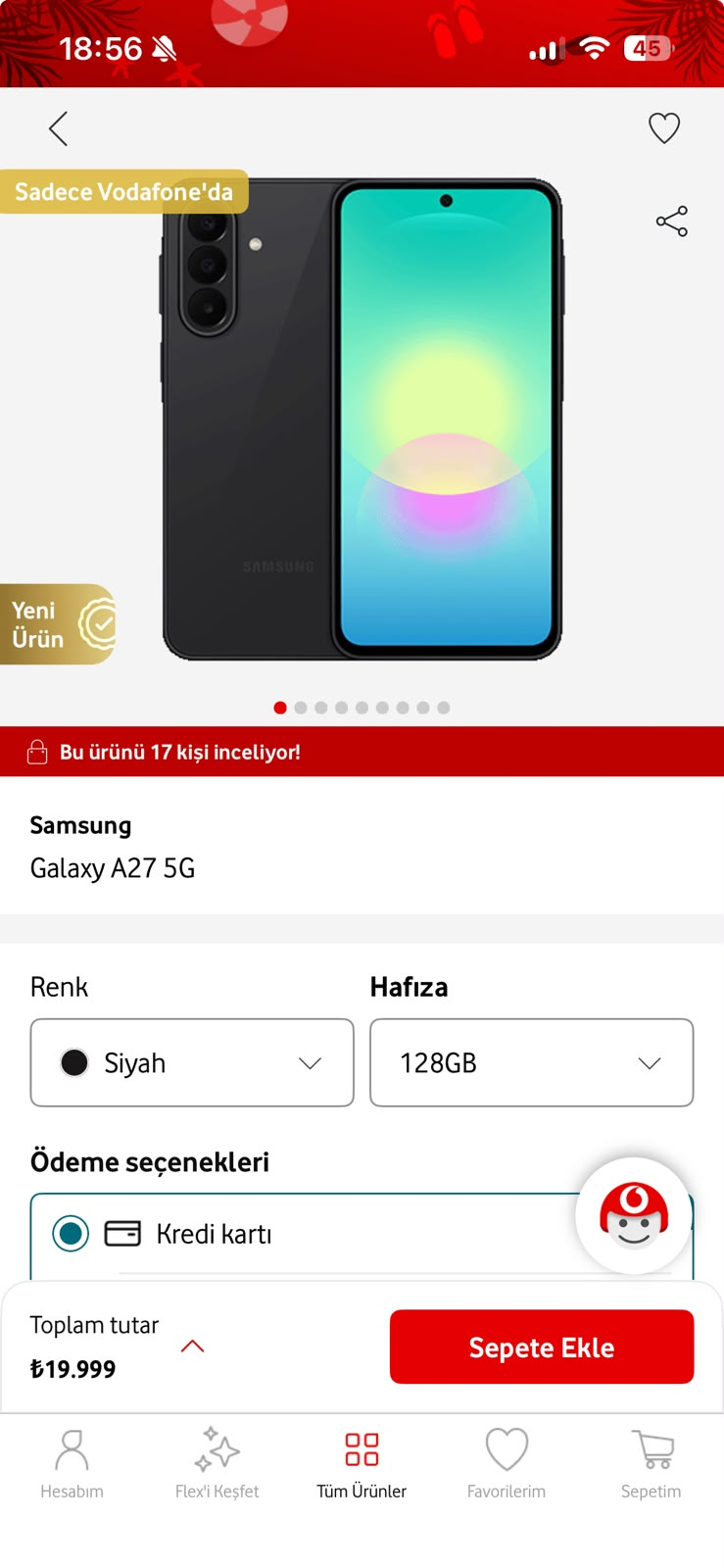The height and width of the screenshot is (1568, 724).
Task: Open the Vodafone chatbot assistant
Action: (x=634, y=1216)
